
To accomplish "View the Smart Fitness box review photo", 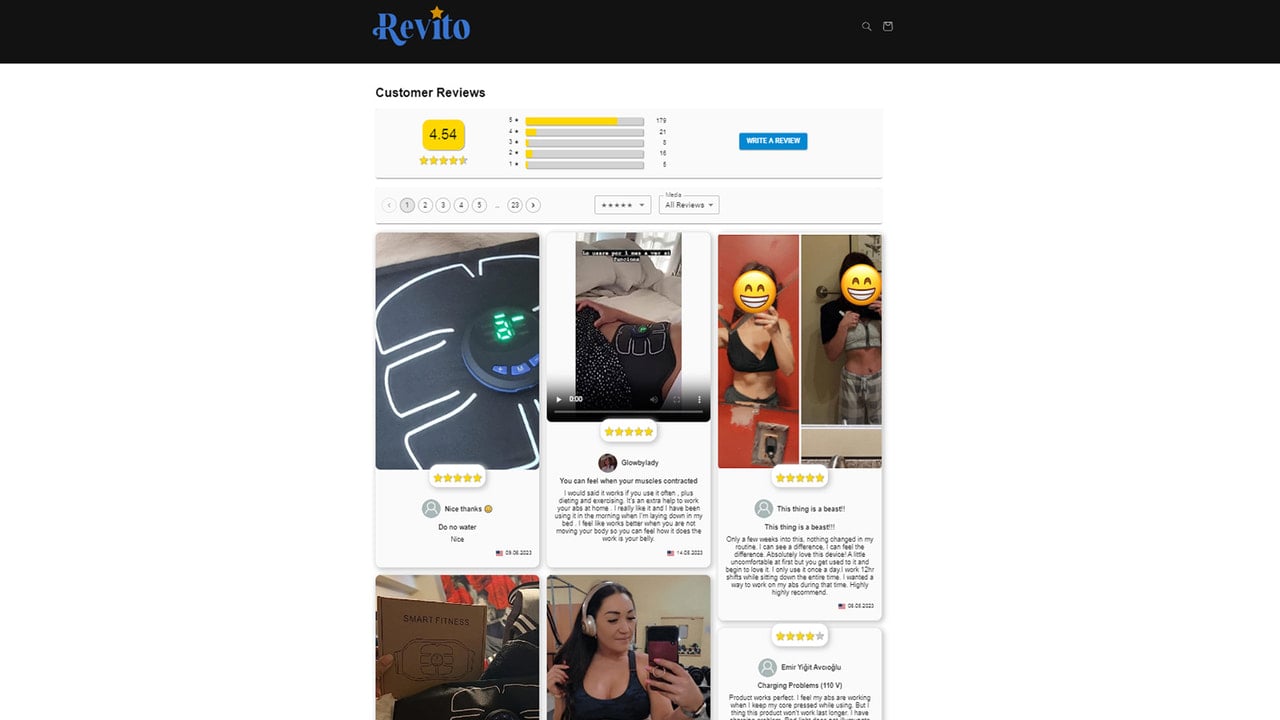I will 457,647.
